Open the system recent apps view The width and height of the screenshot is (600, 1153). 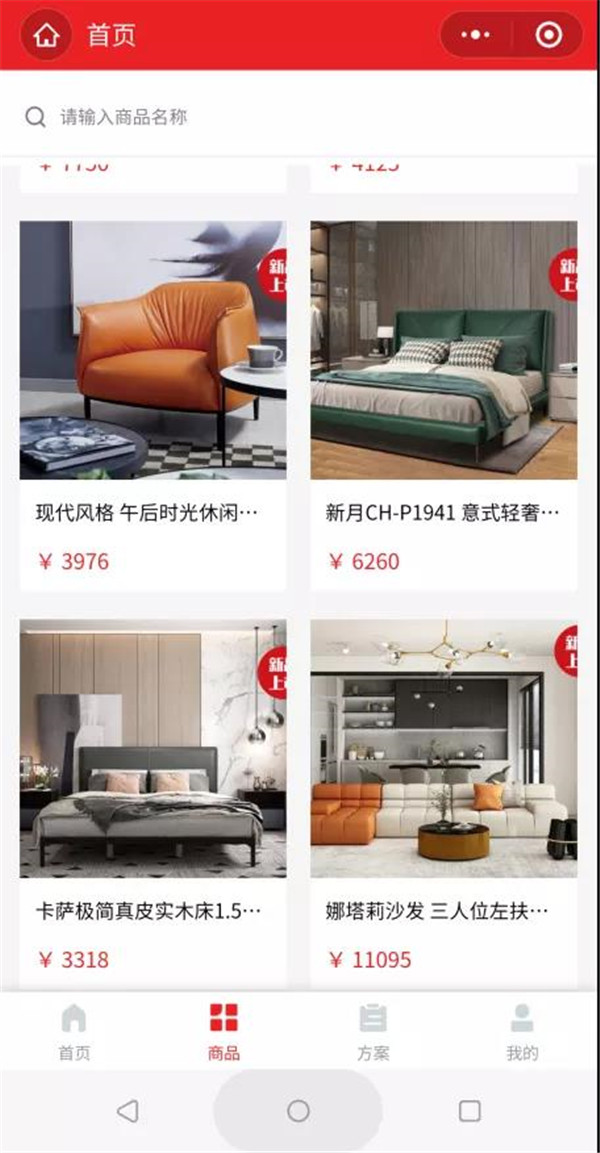pyautogui.click(x=469, y=1111)
